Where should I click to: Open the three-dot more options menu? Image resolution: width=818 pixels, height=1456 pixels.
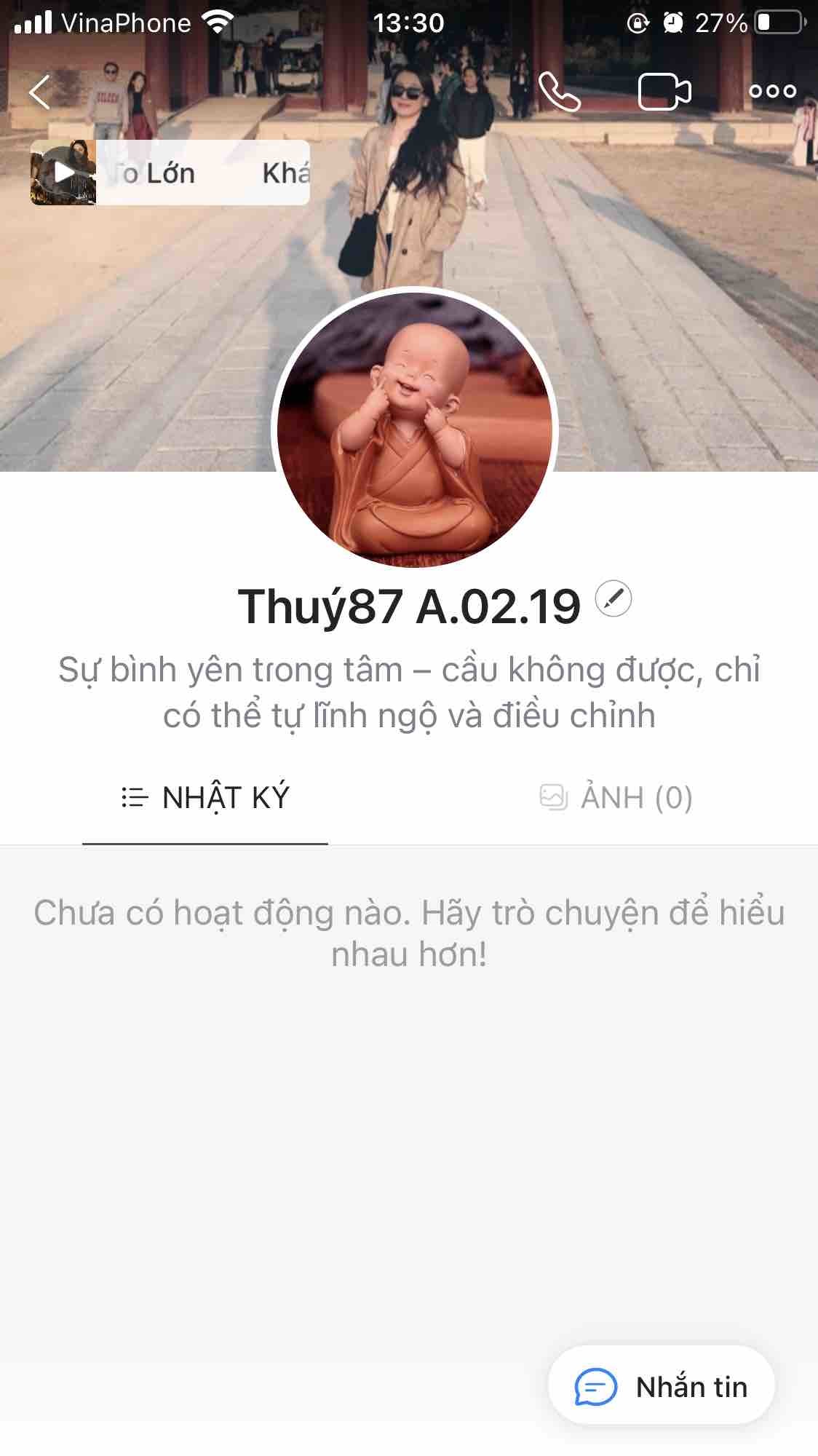[x=772, y=92]
